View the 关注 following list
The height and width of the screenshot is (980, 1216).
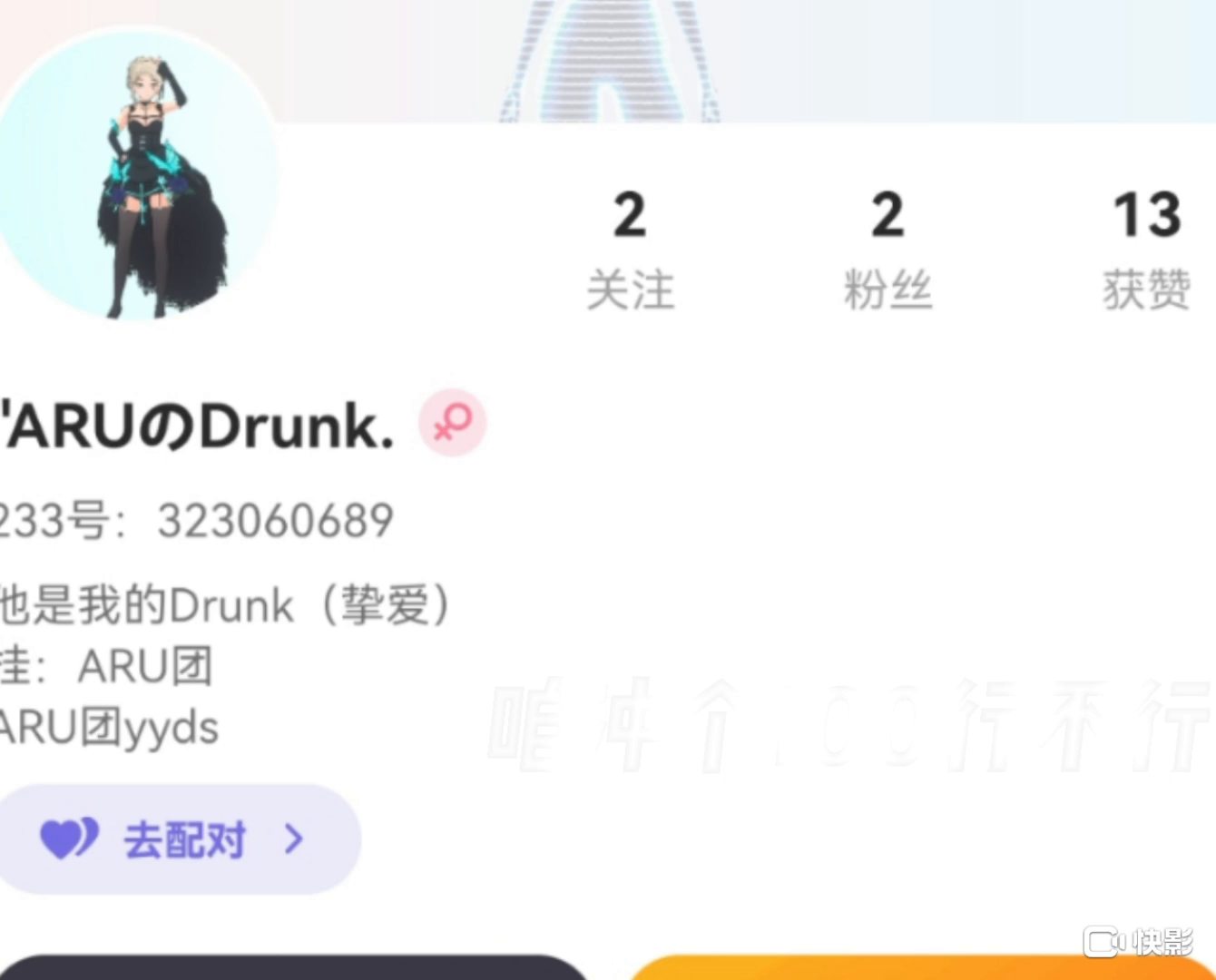pos(630,250)
